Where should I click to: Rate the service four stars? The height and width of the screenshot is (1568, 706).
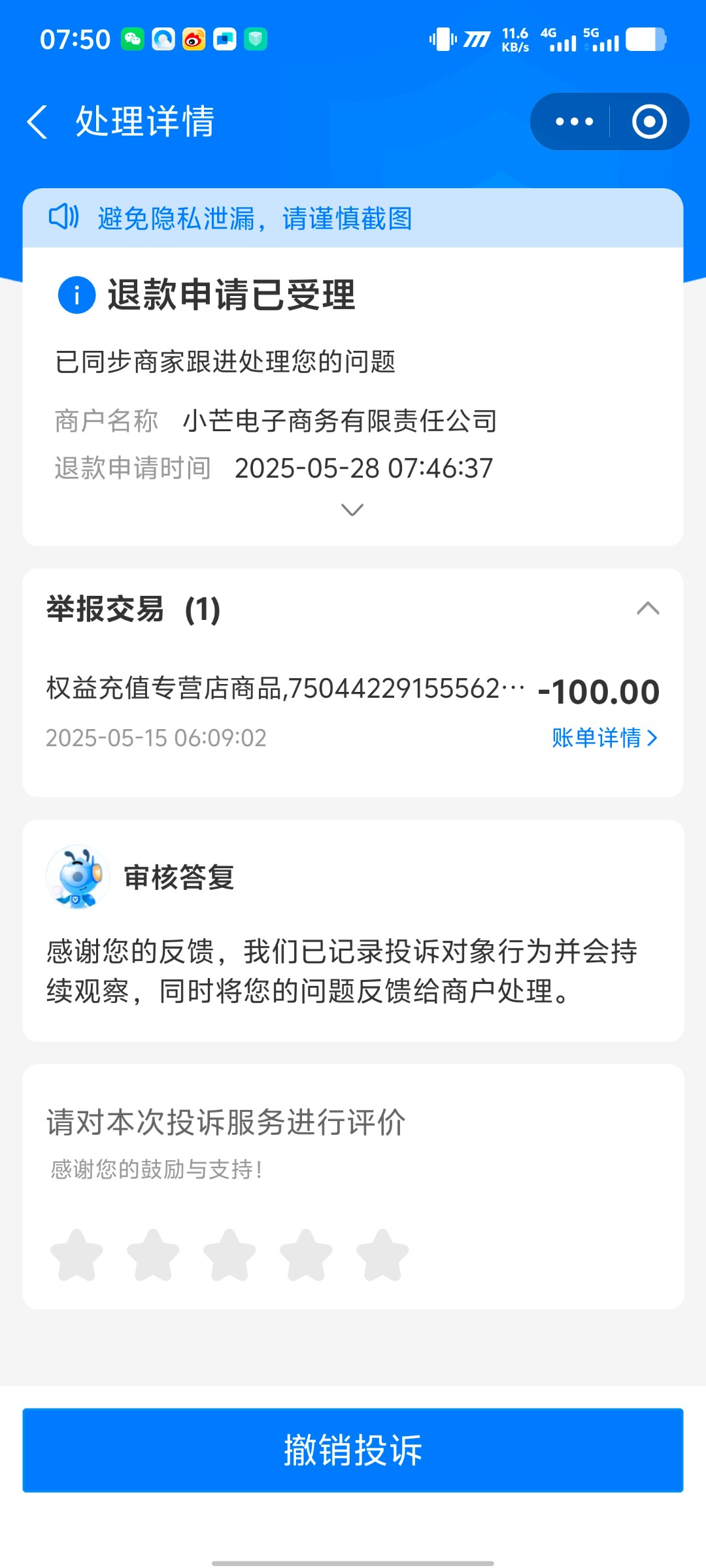306,1254
